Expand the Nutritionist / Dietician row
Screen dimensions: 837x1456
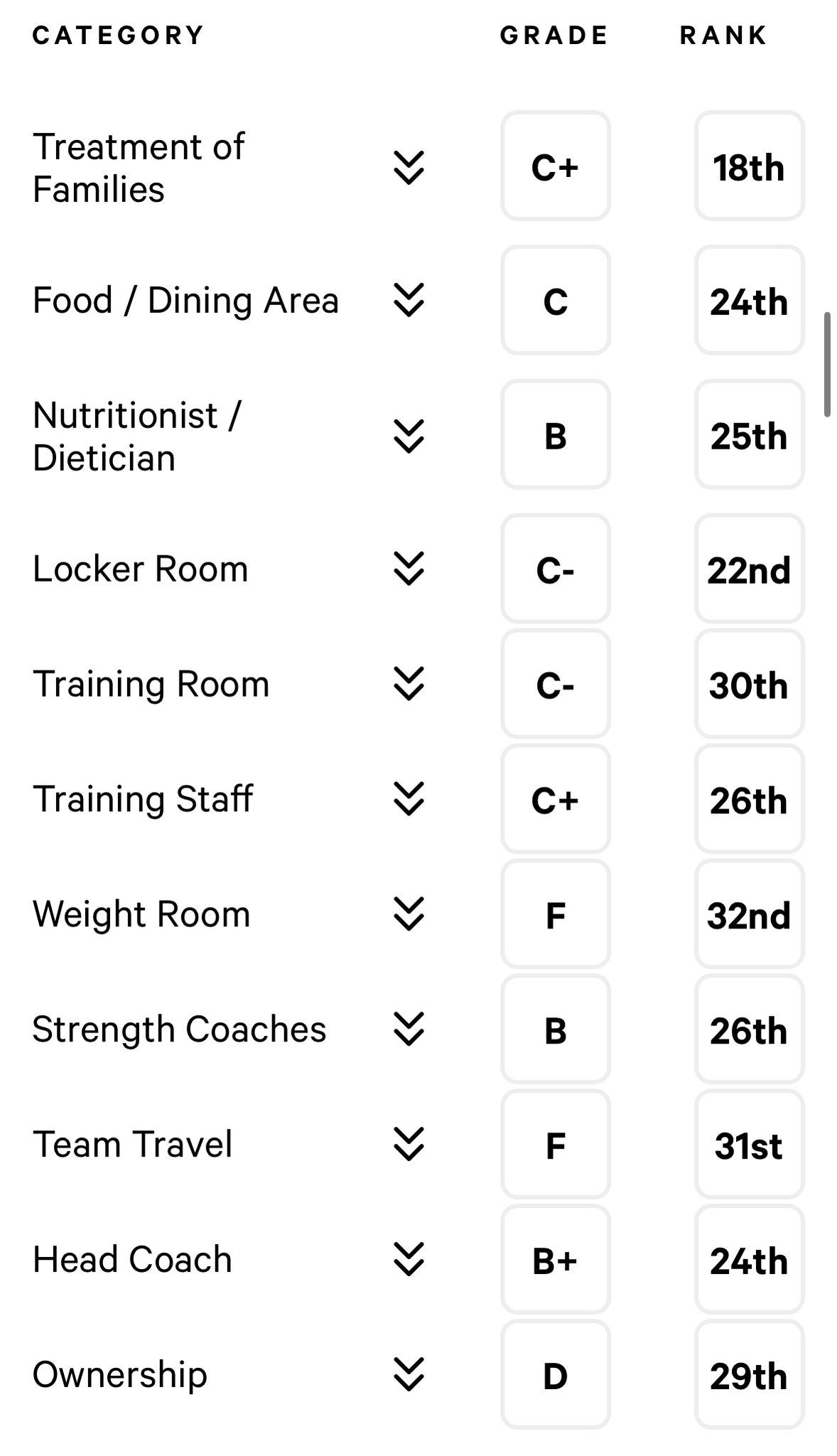(x=409, y=436)
